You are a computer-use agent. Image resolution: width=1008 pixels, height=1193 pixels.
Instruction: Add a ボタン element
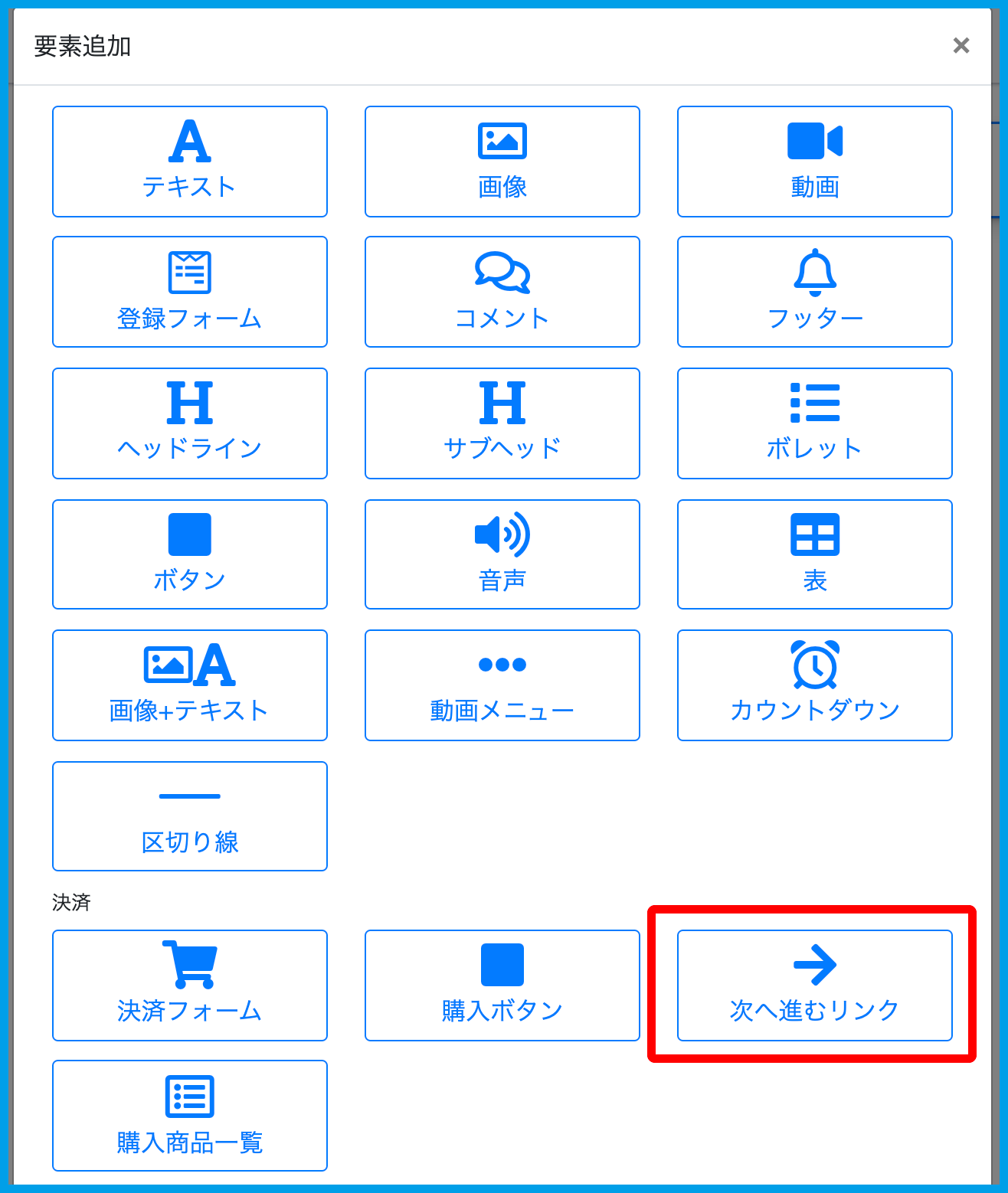click(x=189, y=554)
